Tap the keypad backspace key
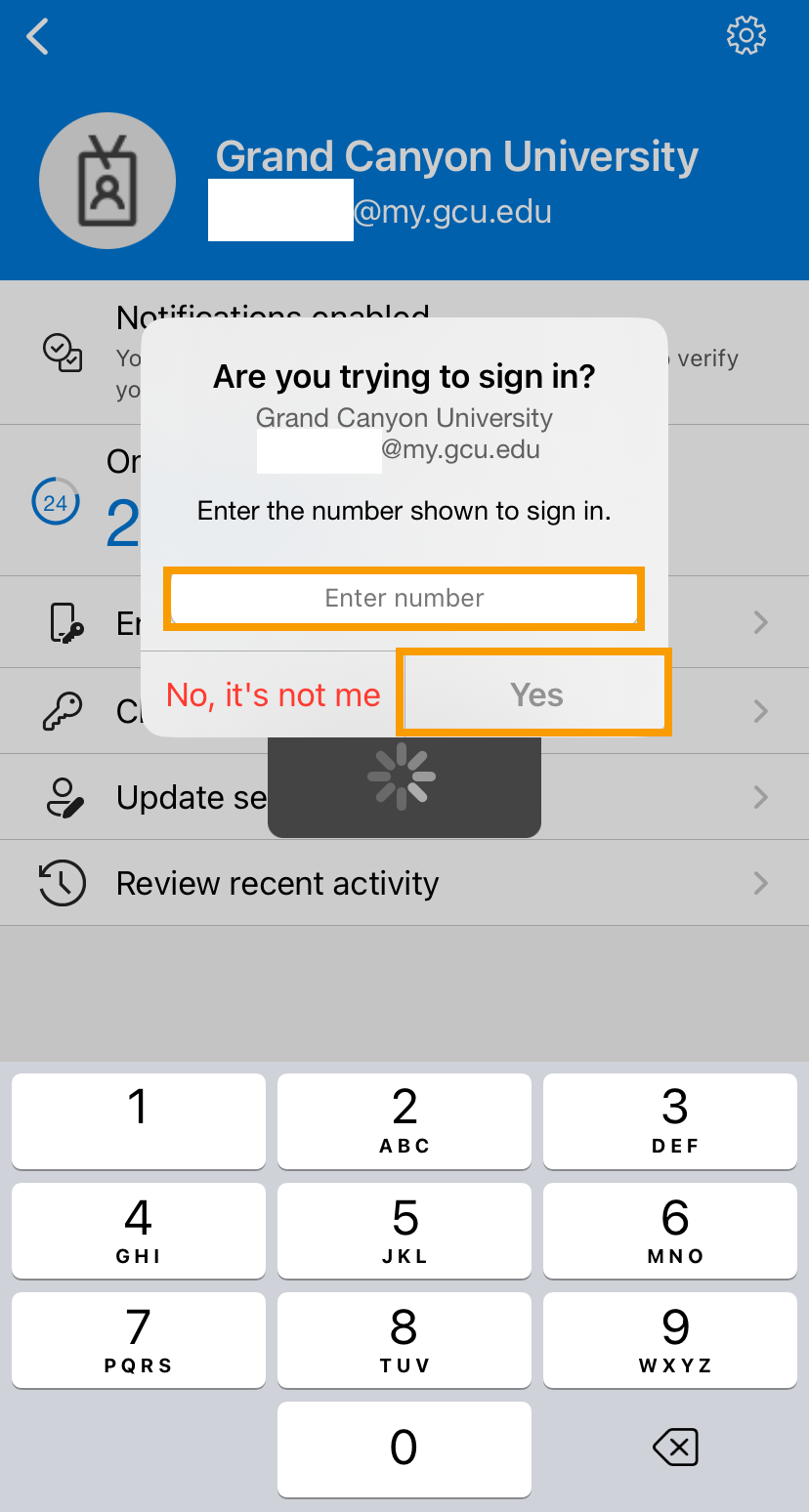The height and width of the screenshot is (1512, 809). pos(674,1447)
